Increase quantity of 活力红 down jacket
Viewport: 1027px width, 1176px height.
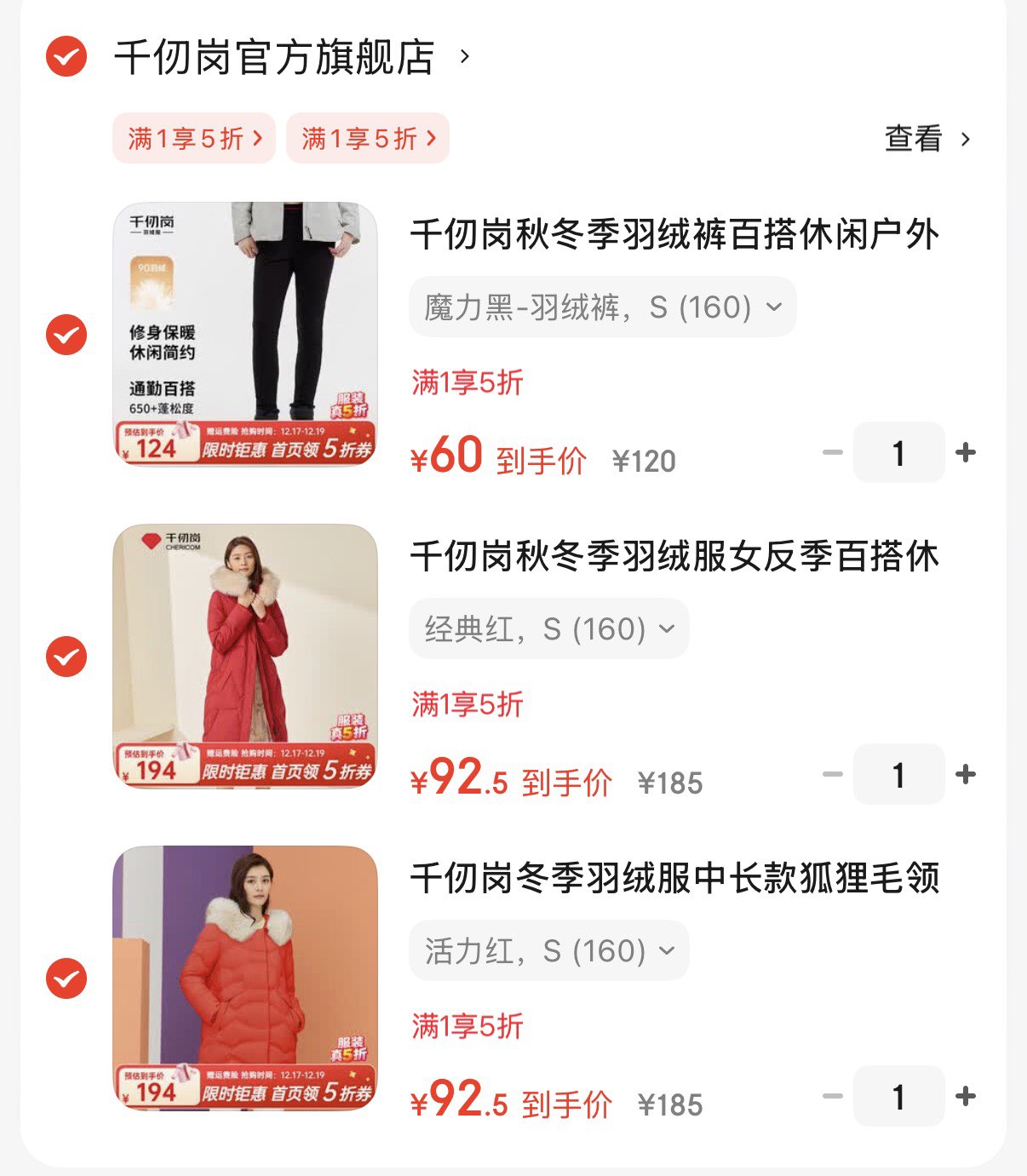point(966,1096)
